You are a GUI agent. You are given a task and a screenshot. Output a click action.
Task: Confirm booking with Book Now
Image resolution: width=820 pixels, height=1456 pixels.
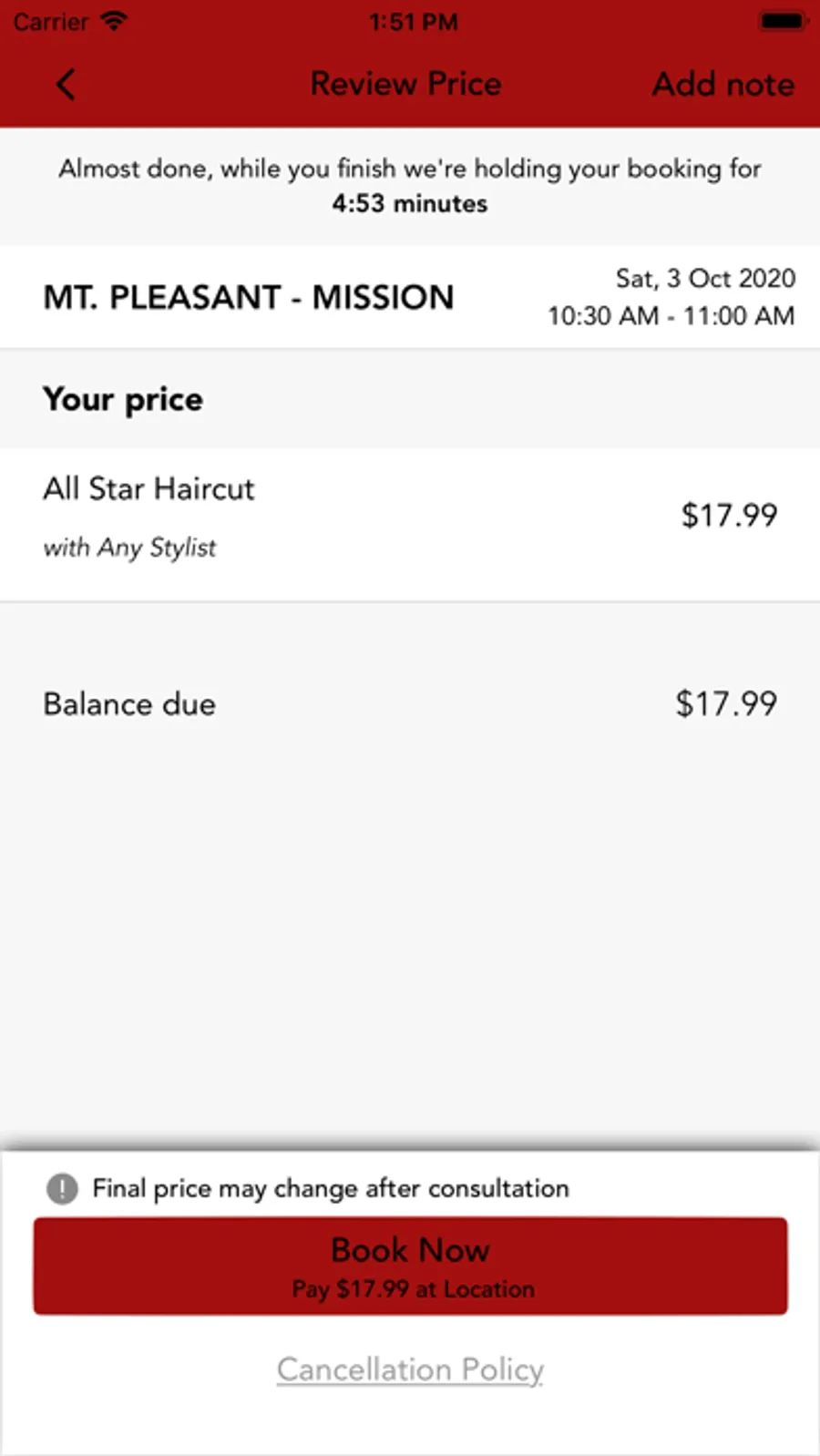pos(410,1266)
